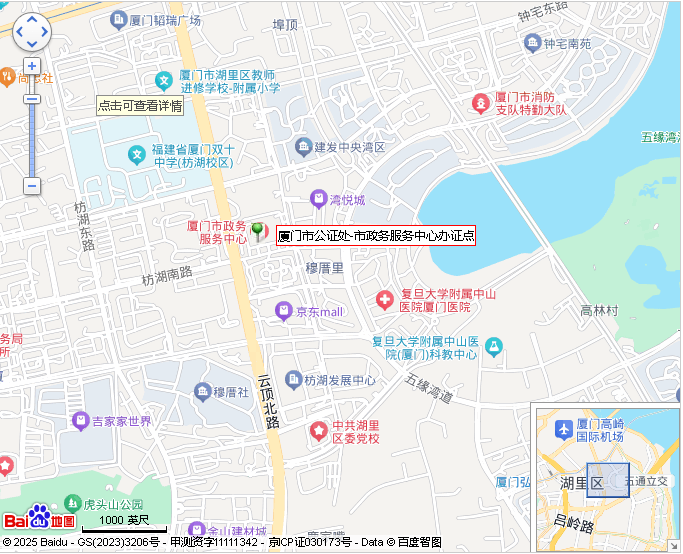Open the 厦门市公证处-市政务服务中心办证点 label
This screenshot has height=554, width=683.
[x=374, y=236]
